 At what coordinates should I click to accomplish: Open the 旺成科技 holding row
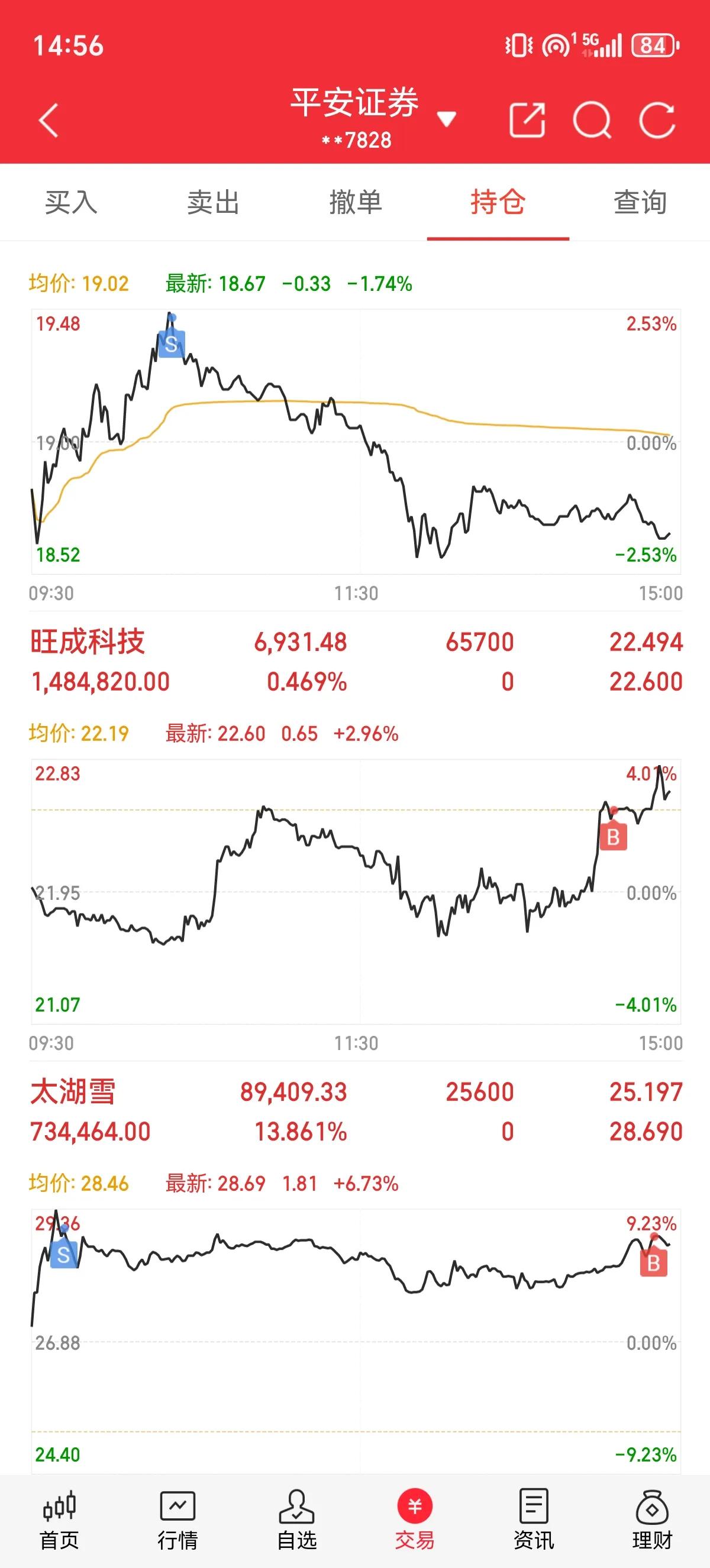pos(356,662)
